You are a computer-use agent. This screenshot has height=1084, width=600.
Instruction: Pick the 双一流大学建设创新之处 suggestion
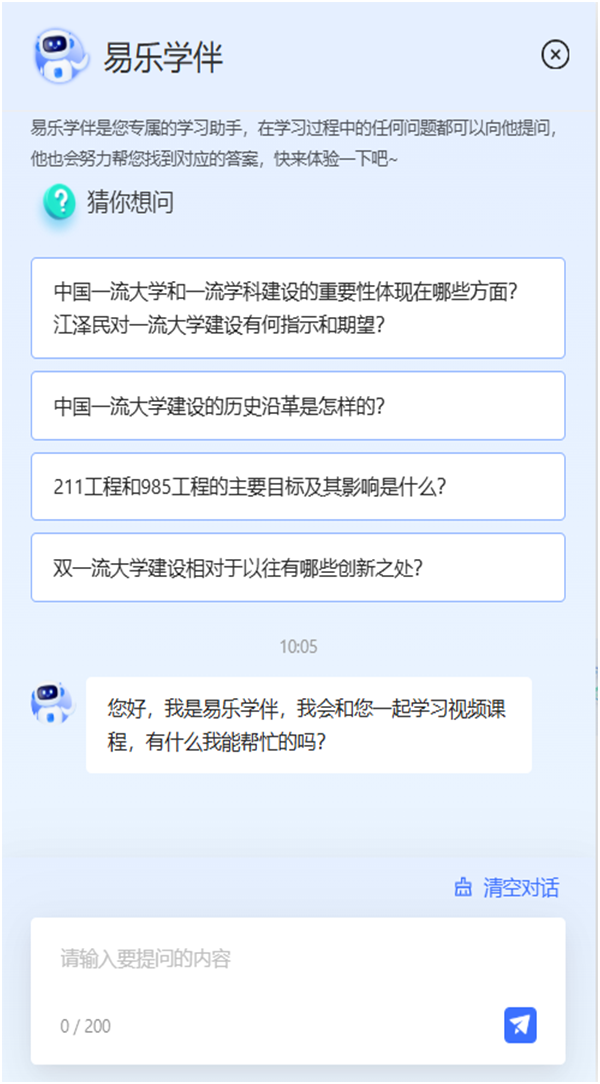coord(298,568)
